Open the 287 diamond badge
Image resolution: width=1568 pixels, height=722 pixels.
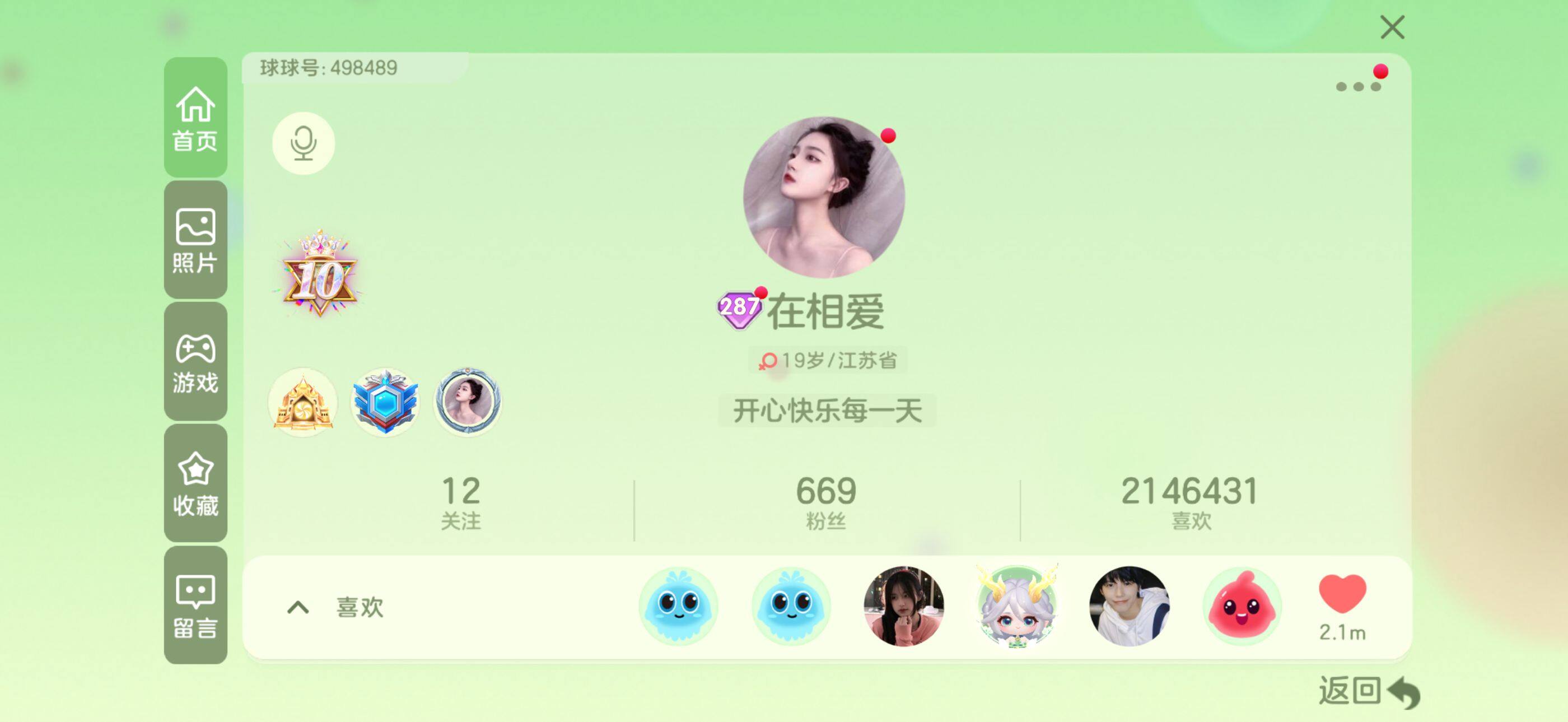point(738,309)
